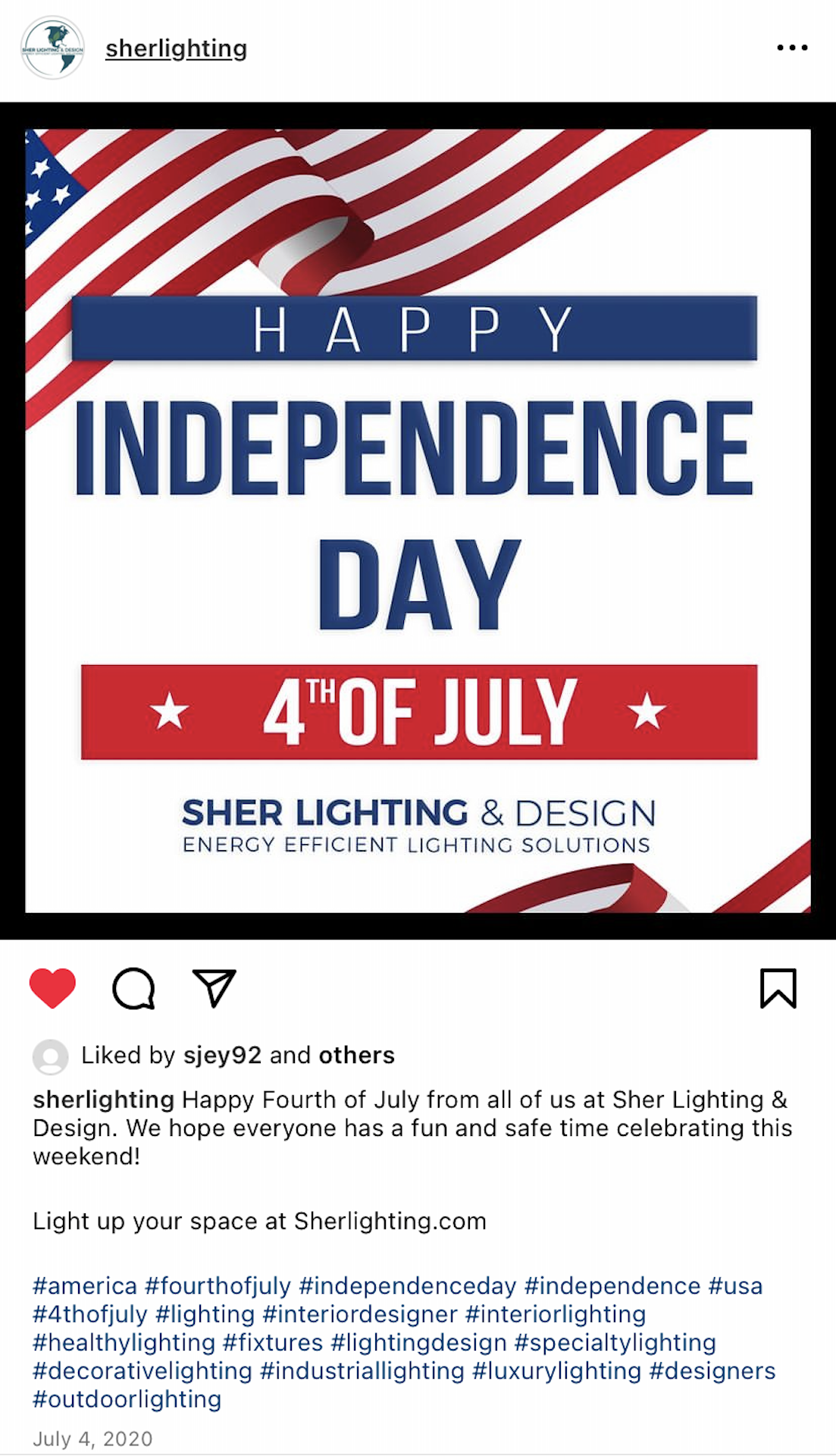Open the #interiordesigner hashtag

[360, 1314]
